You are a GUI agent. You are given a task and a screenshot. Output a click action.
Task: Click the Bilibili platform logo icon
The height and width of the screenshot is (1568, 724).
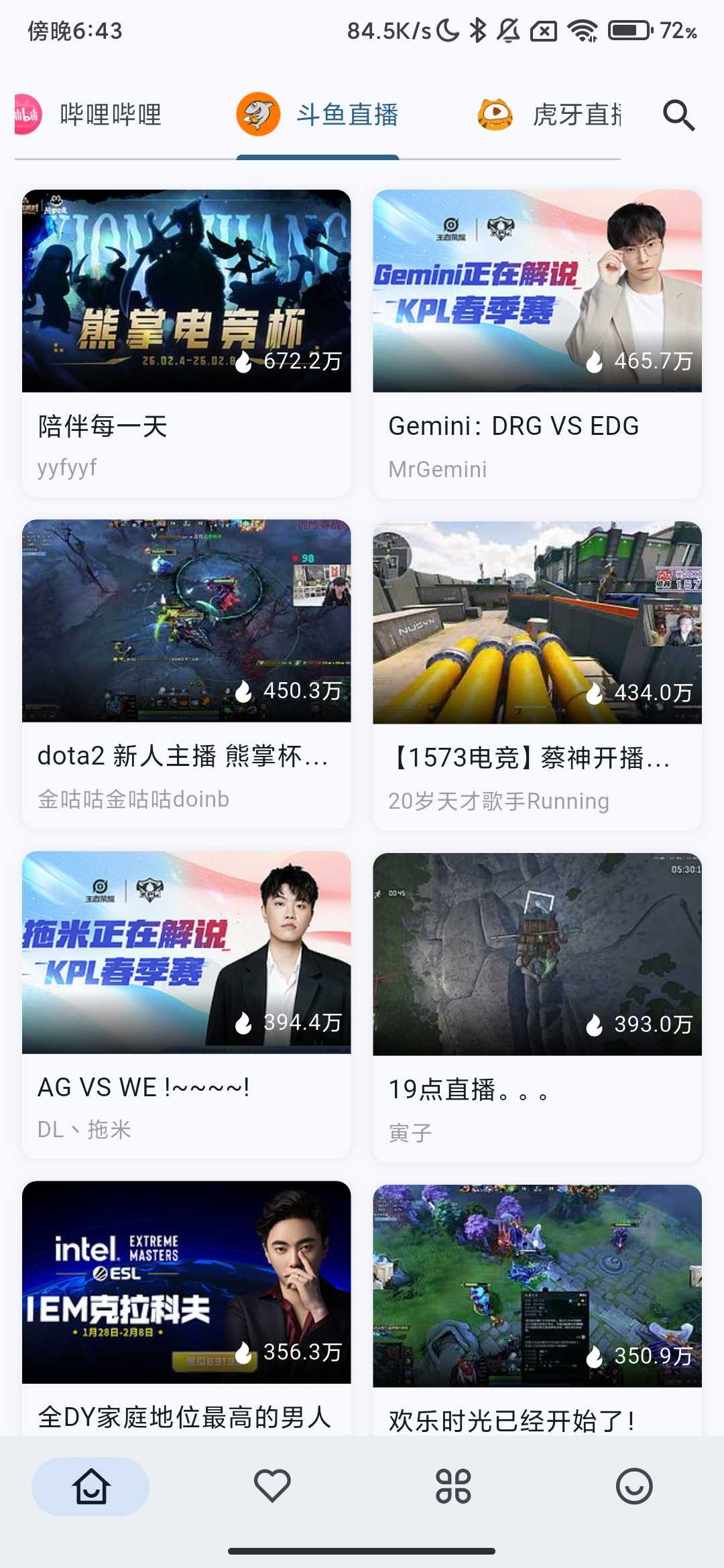point(28,115)
